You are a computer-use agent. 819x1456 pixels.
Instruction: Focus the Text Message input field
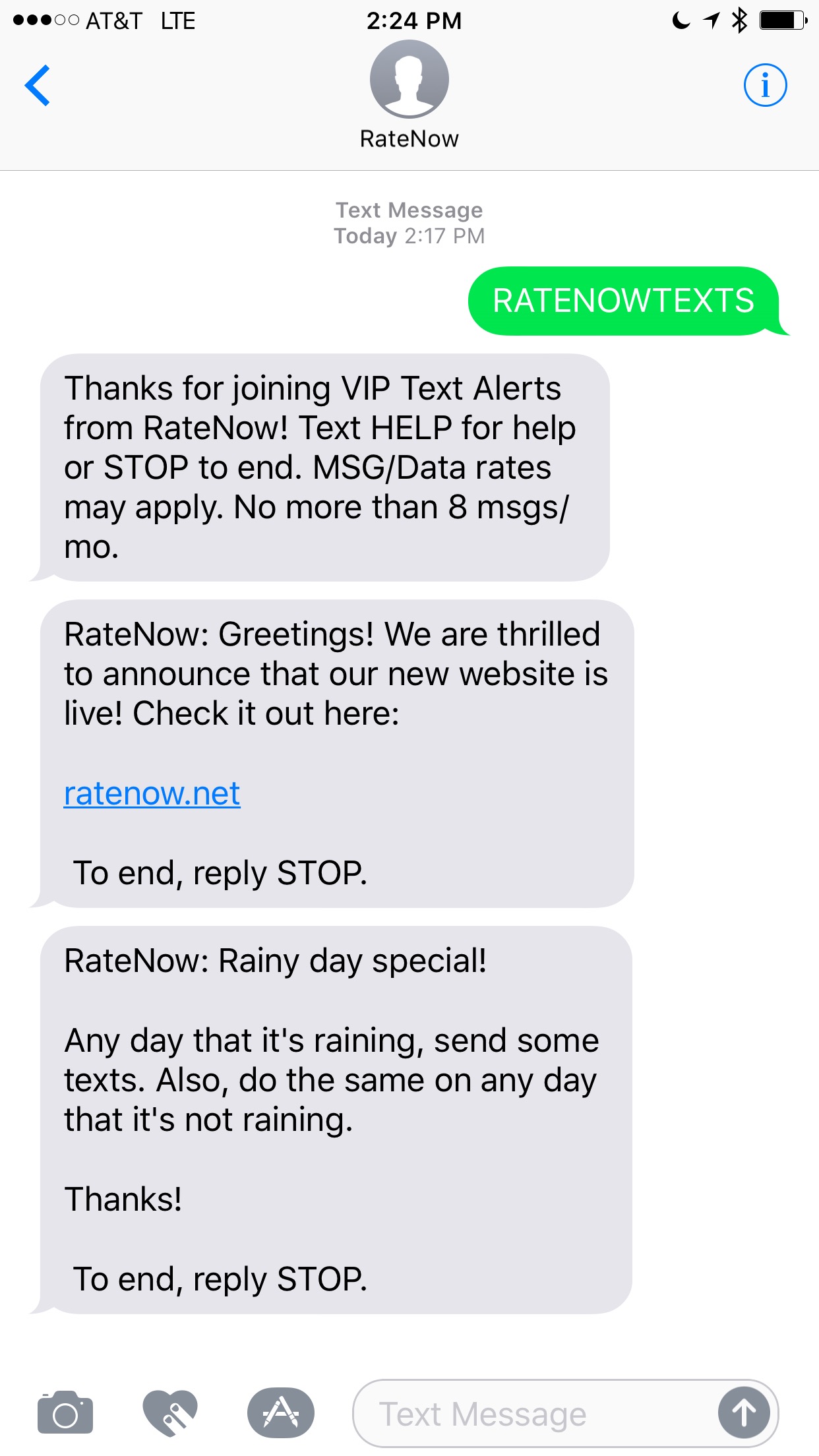click(534, 1414)
